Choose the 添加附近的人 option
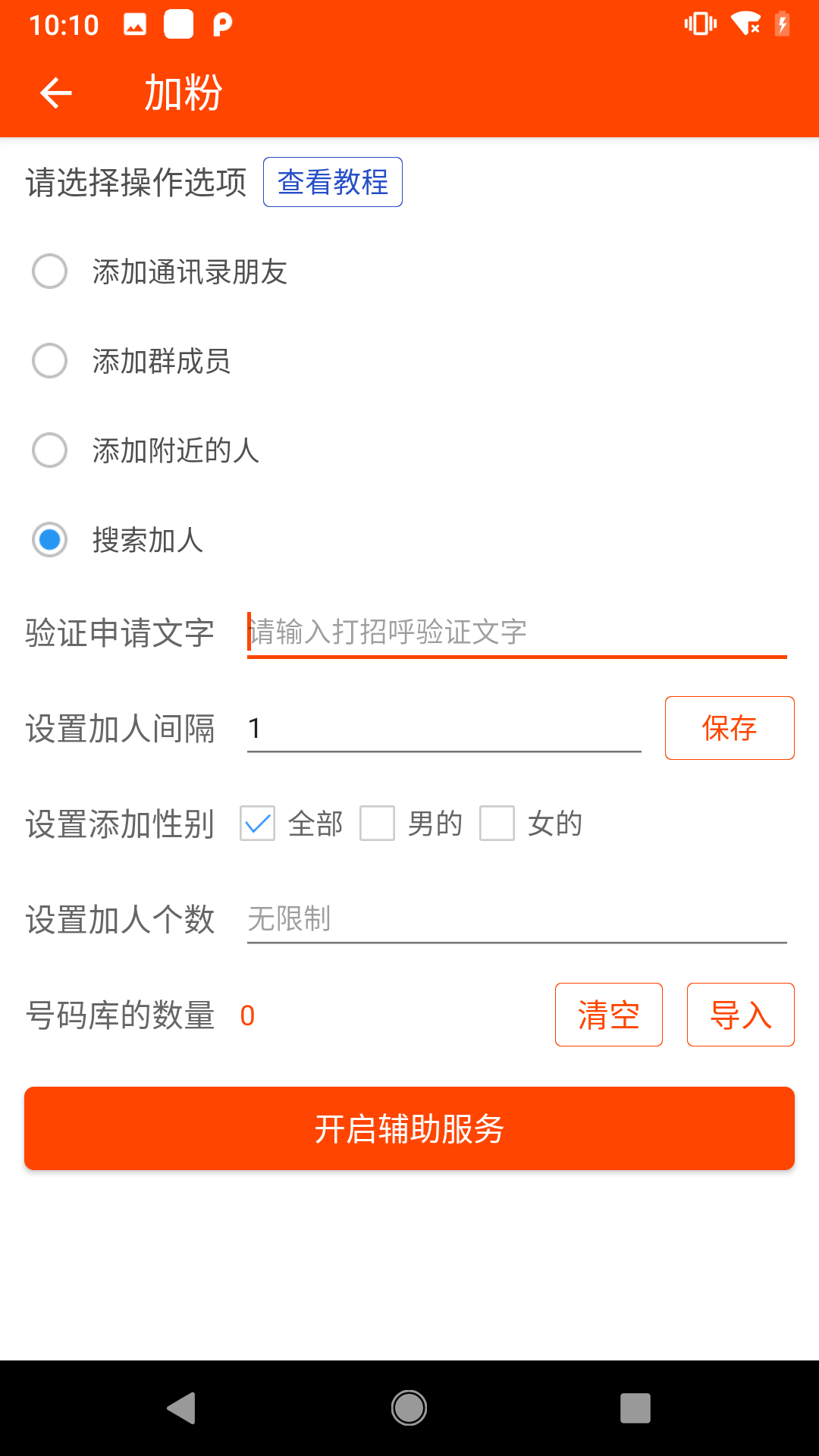The image size is (819, 1456). tap(49, 450)
